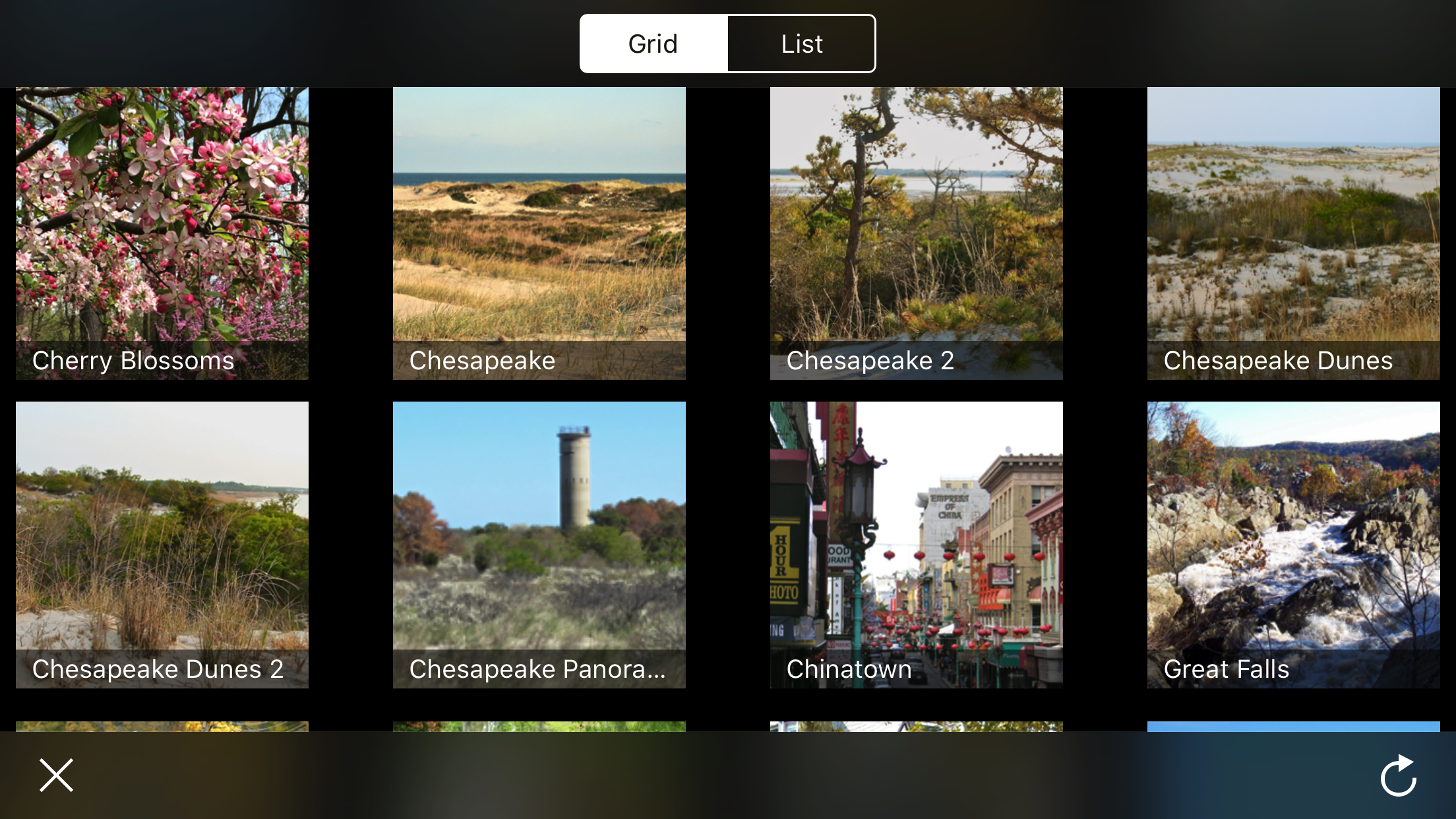Select the Grid view segment
1456x819 pixels.
pos(653,44)
